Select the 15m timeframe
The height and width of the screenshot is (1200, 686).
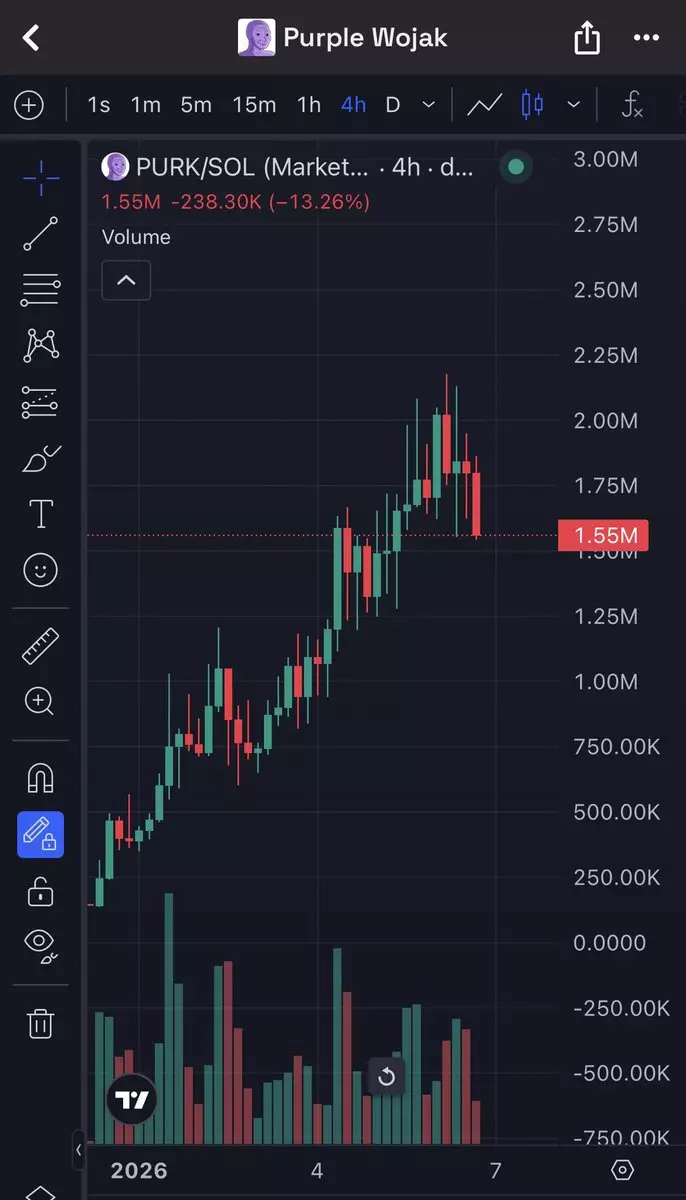254,105
